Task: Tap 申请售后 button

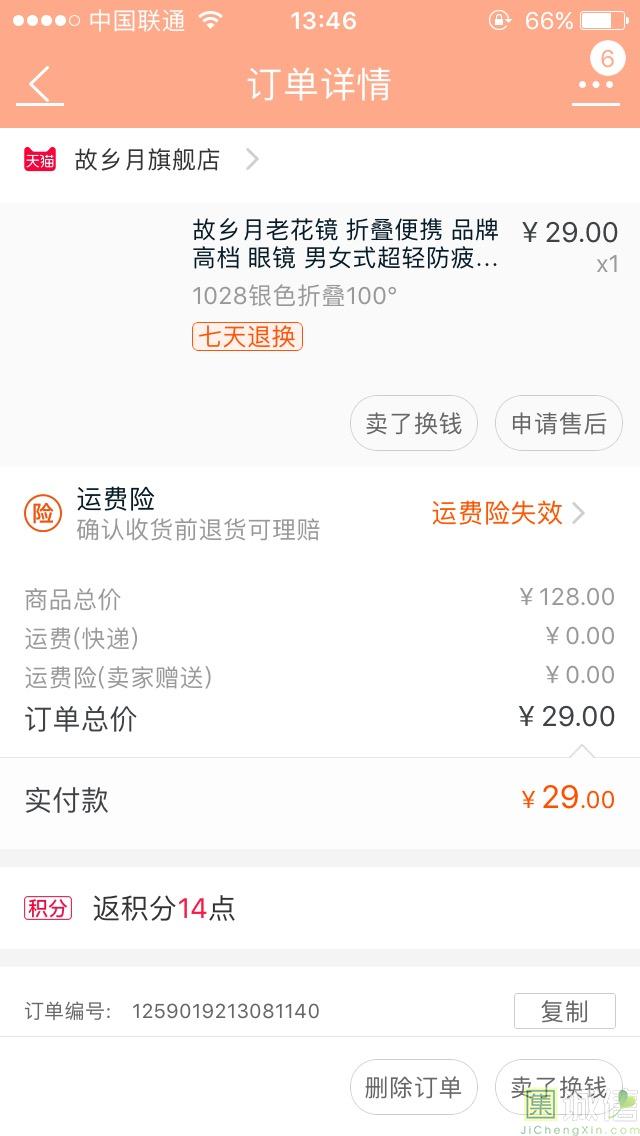Action: point(559,423)
